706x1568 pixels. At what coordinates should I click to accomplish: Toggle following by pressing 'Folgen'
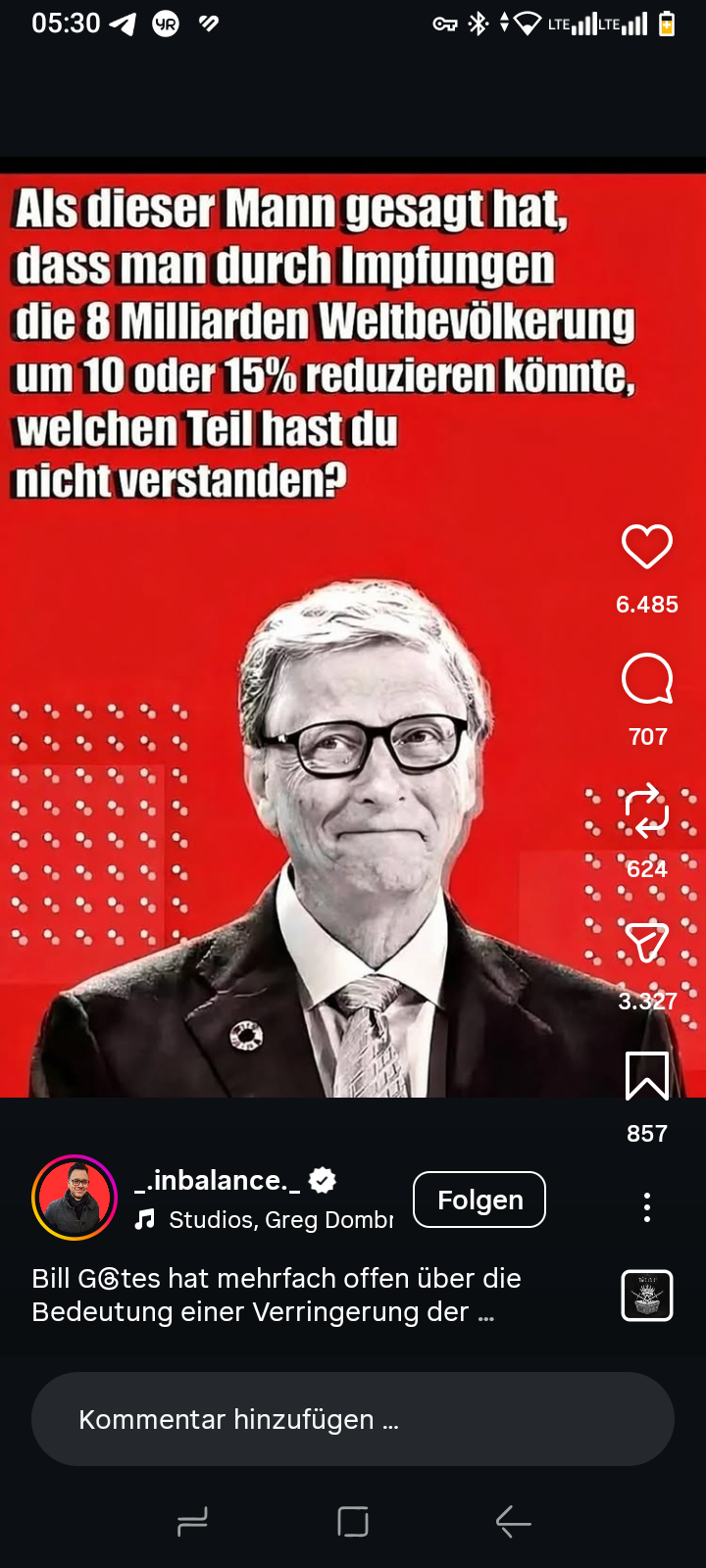(479, 1199)
